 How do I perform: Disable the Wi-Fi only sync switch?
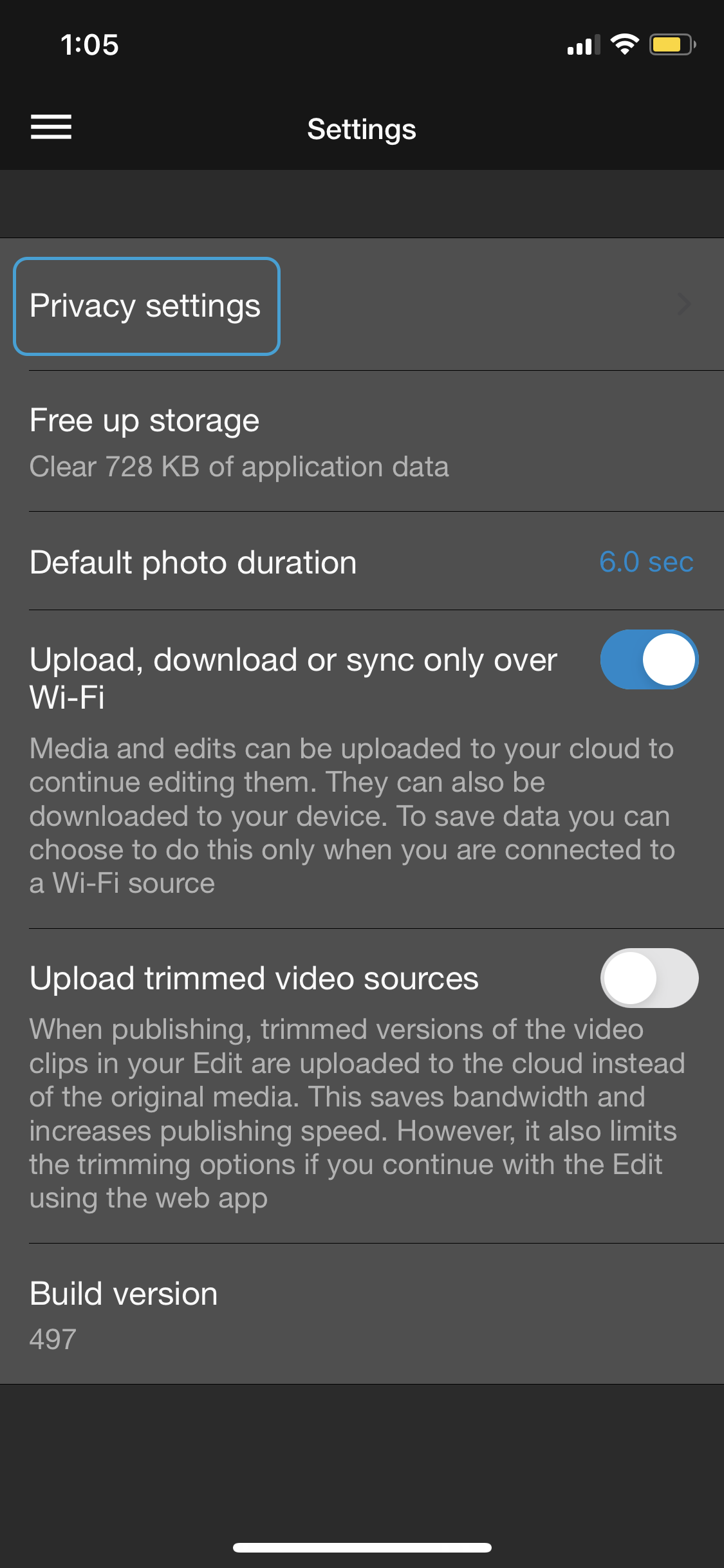click(x=649, y=659)
